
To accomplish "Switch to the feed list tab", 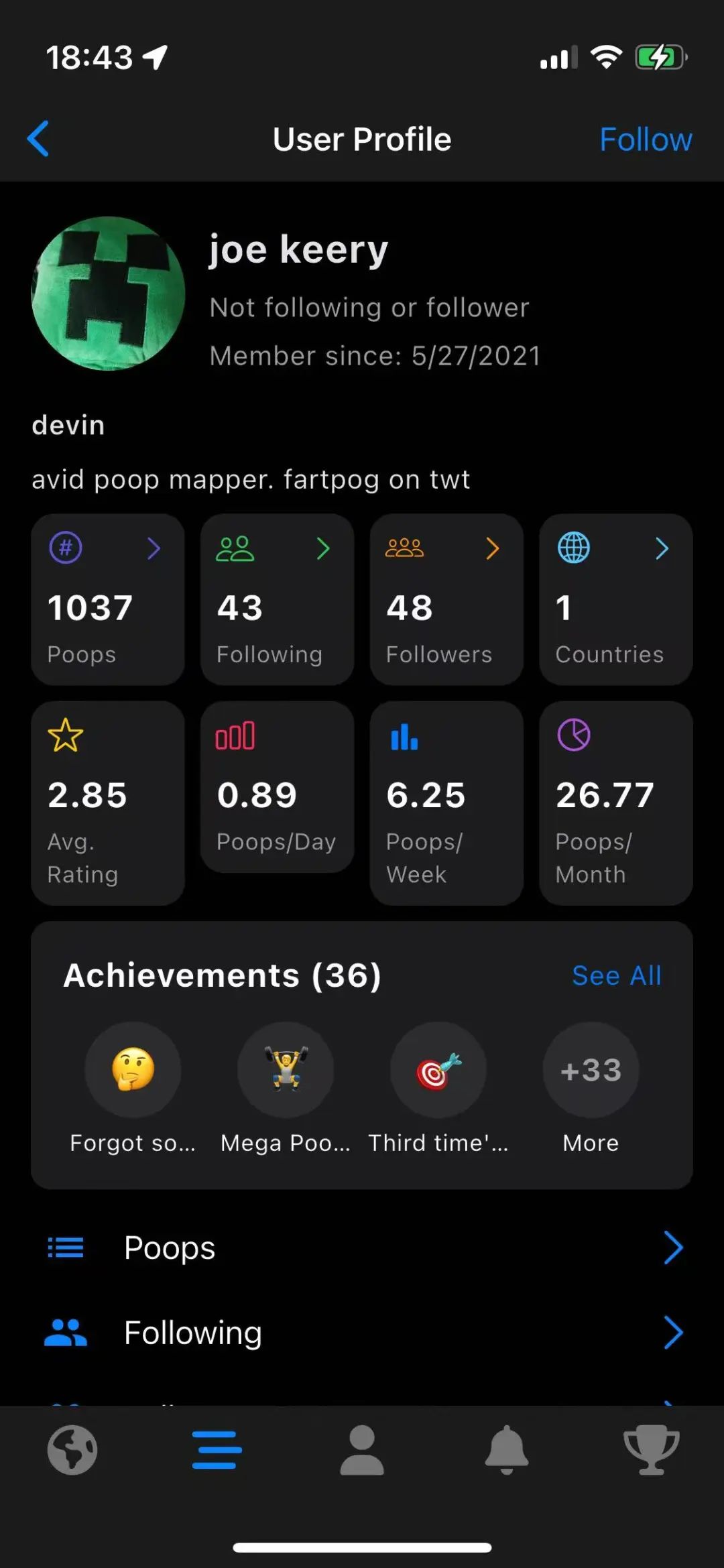I will coord(217,1449).
